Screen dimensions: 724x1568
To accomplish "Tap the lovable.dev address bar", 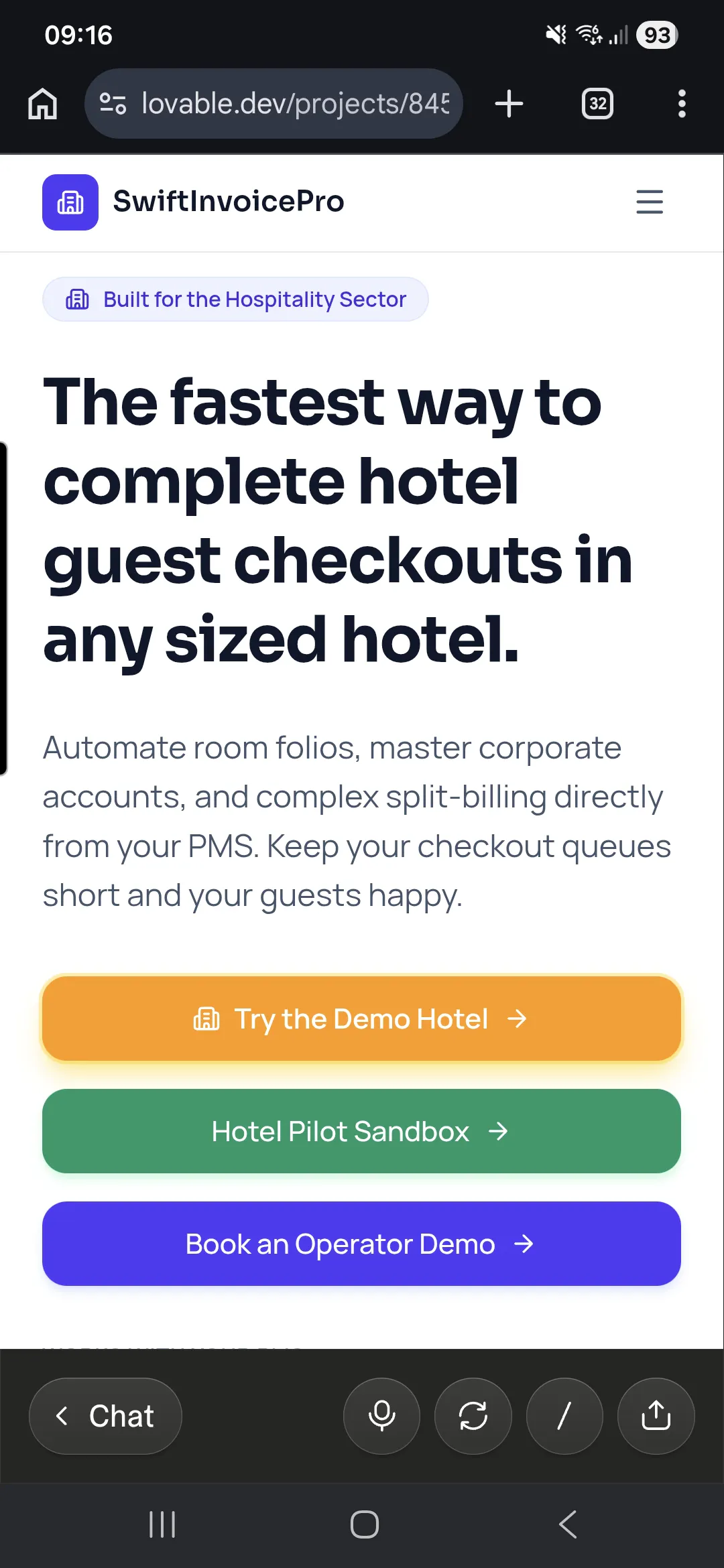I will click(274, 104).
